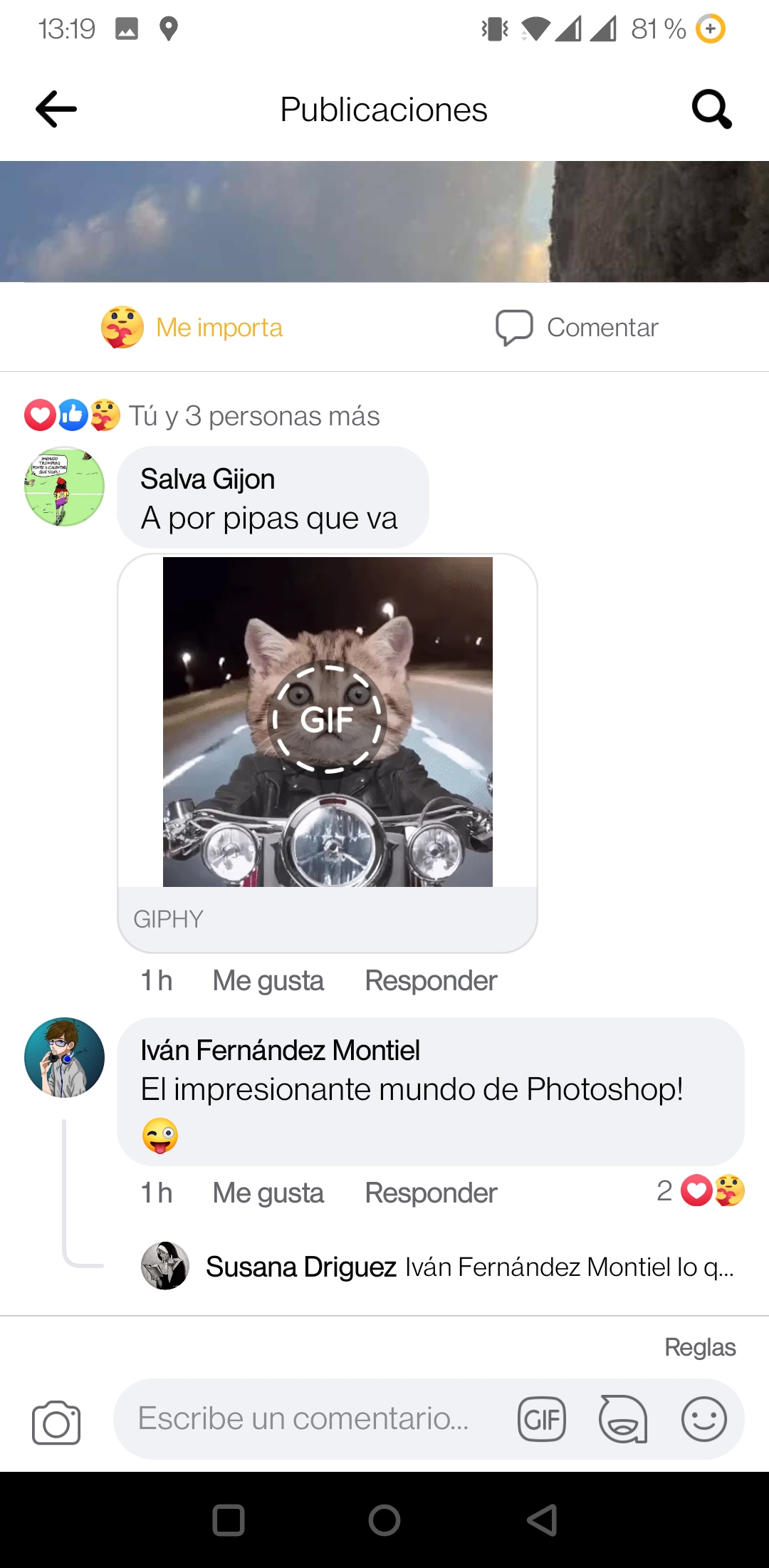Open the camera to attach a photo
The image size is (769, 1568).
[x=56, y=1423]
